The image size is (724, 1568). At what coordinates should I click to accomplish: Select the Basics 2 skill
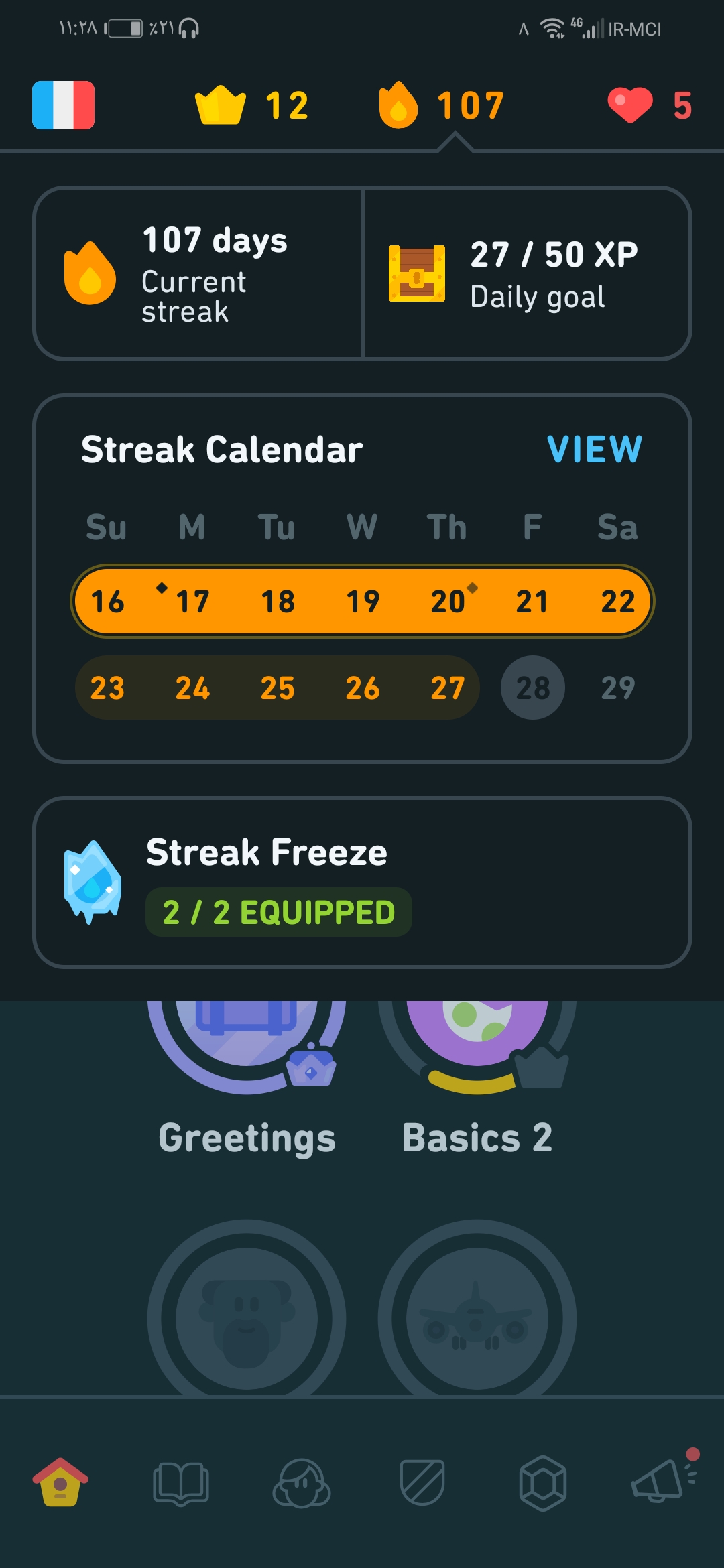click(x=477, y=1079)
